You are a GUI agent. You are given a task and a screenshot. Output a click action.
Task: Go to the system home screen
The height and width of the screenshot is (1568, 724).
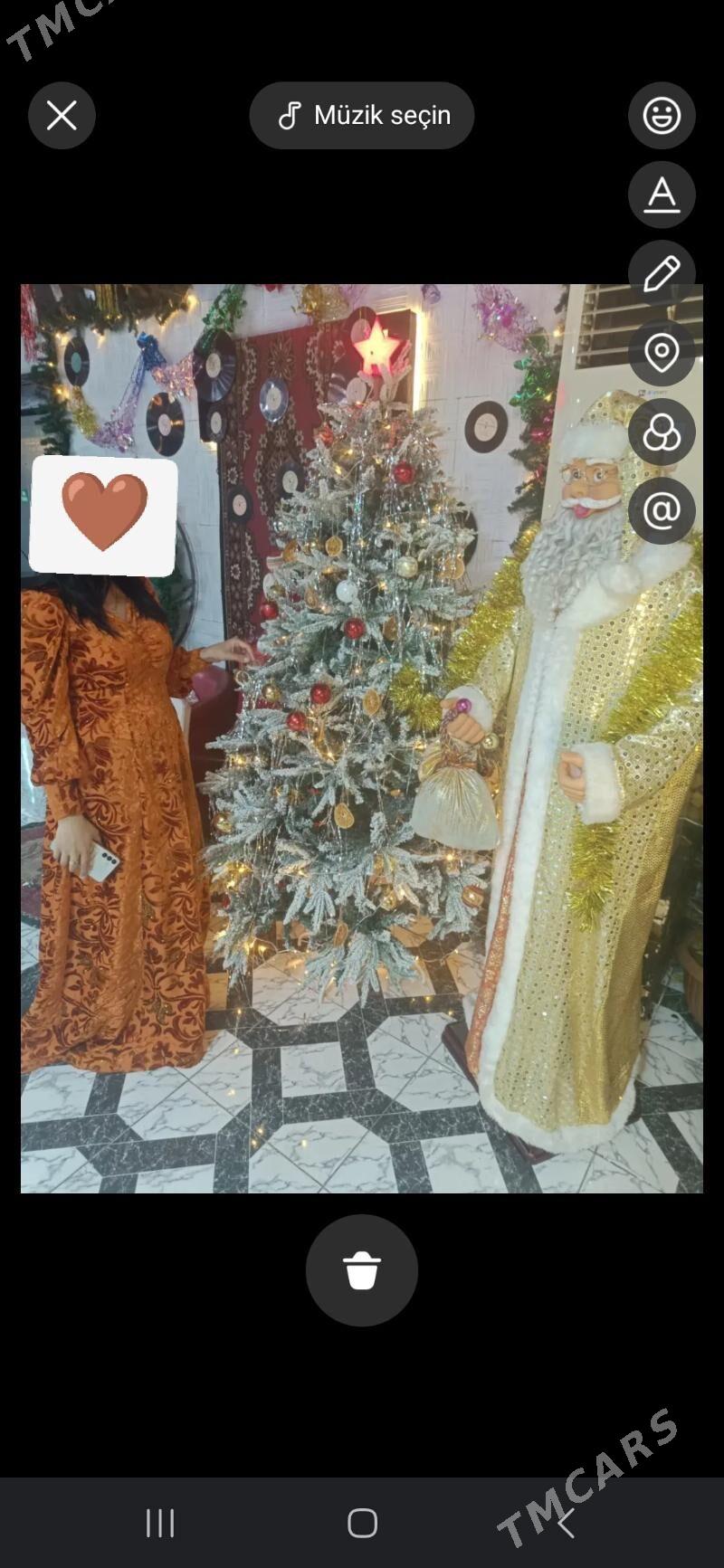tap(362, 1523)
